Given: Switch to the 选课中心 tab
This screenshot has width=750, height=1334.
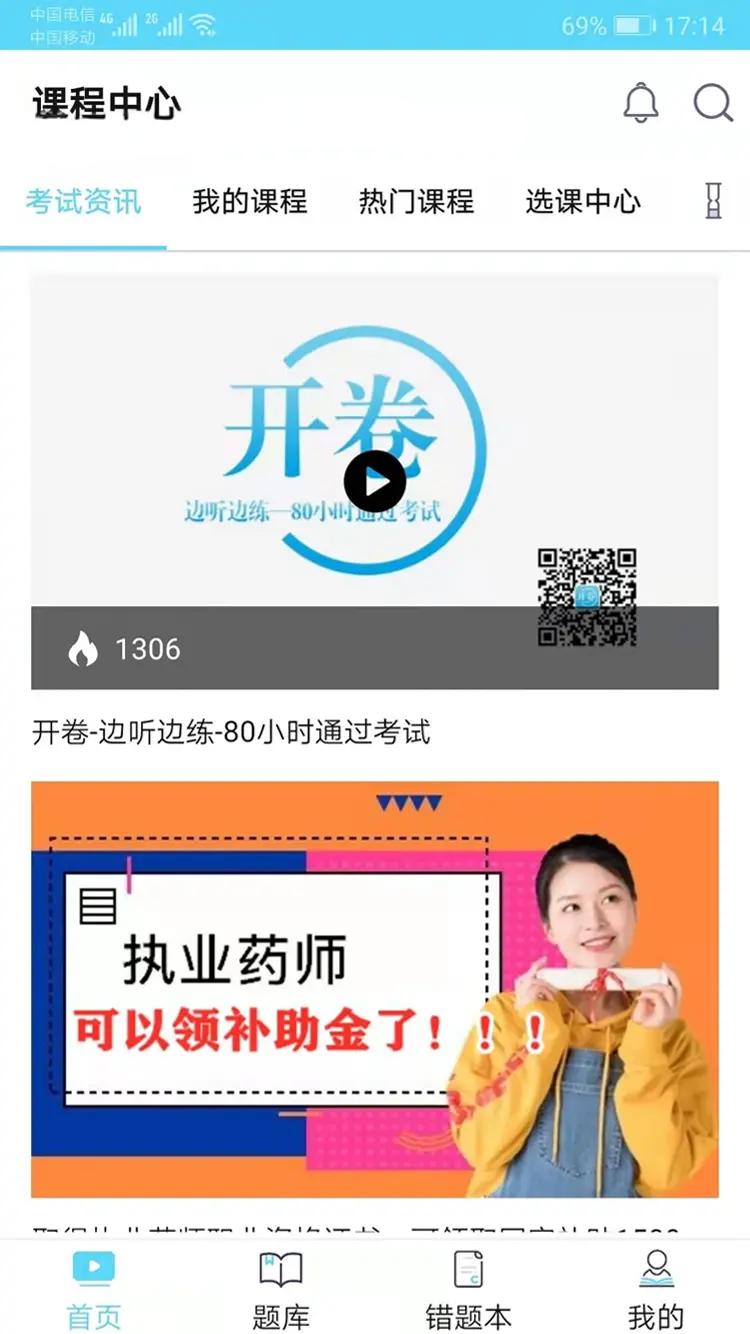Looking at the screenshot, I should [583, 202].
